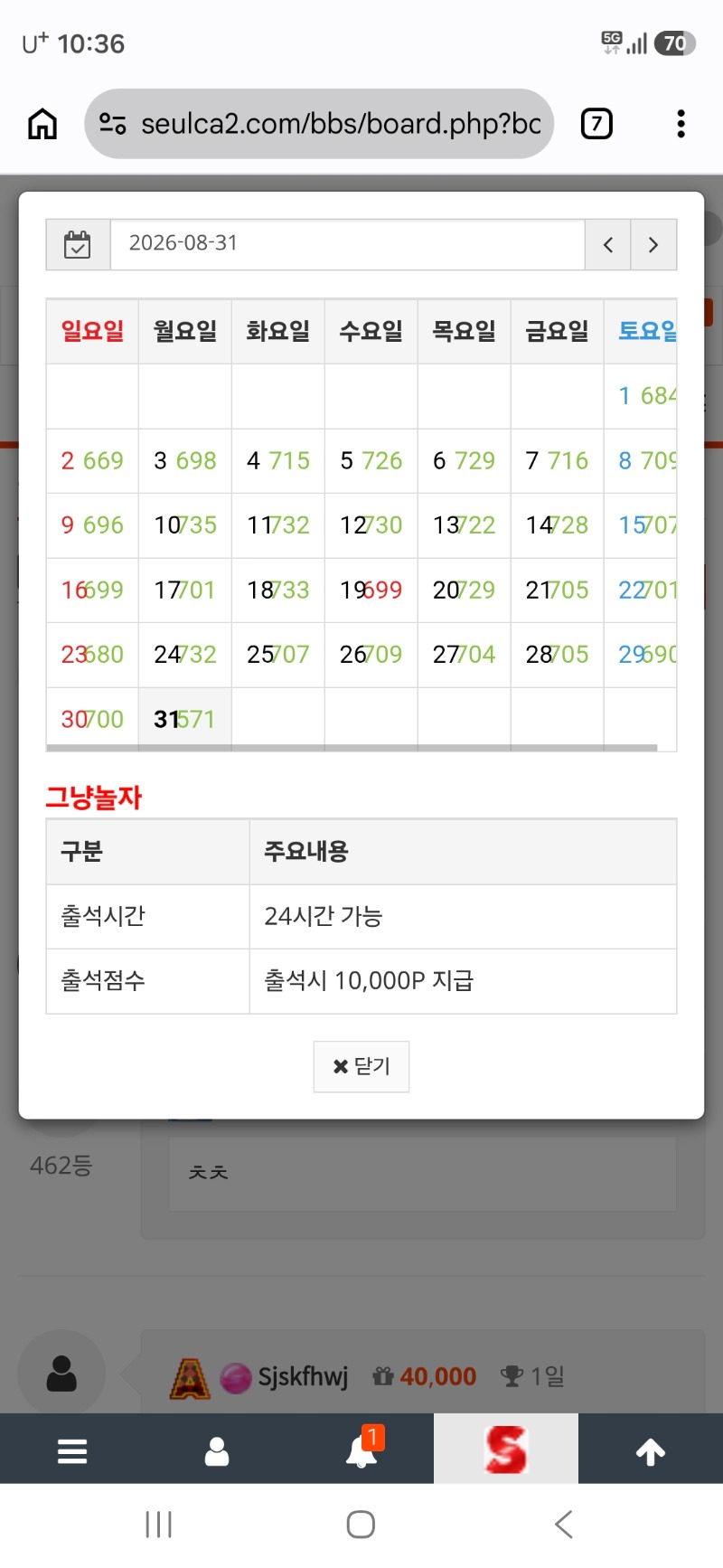Tap the calendar icon beside the date
Viewport: 723px width, 1568px height.
coord(78,244)
